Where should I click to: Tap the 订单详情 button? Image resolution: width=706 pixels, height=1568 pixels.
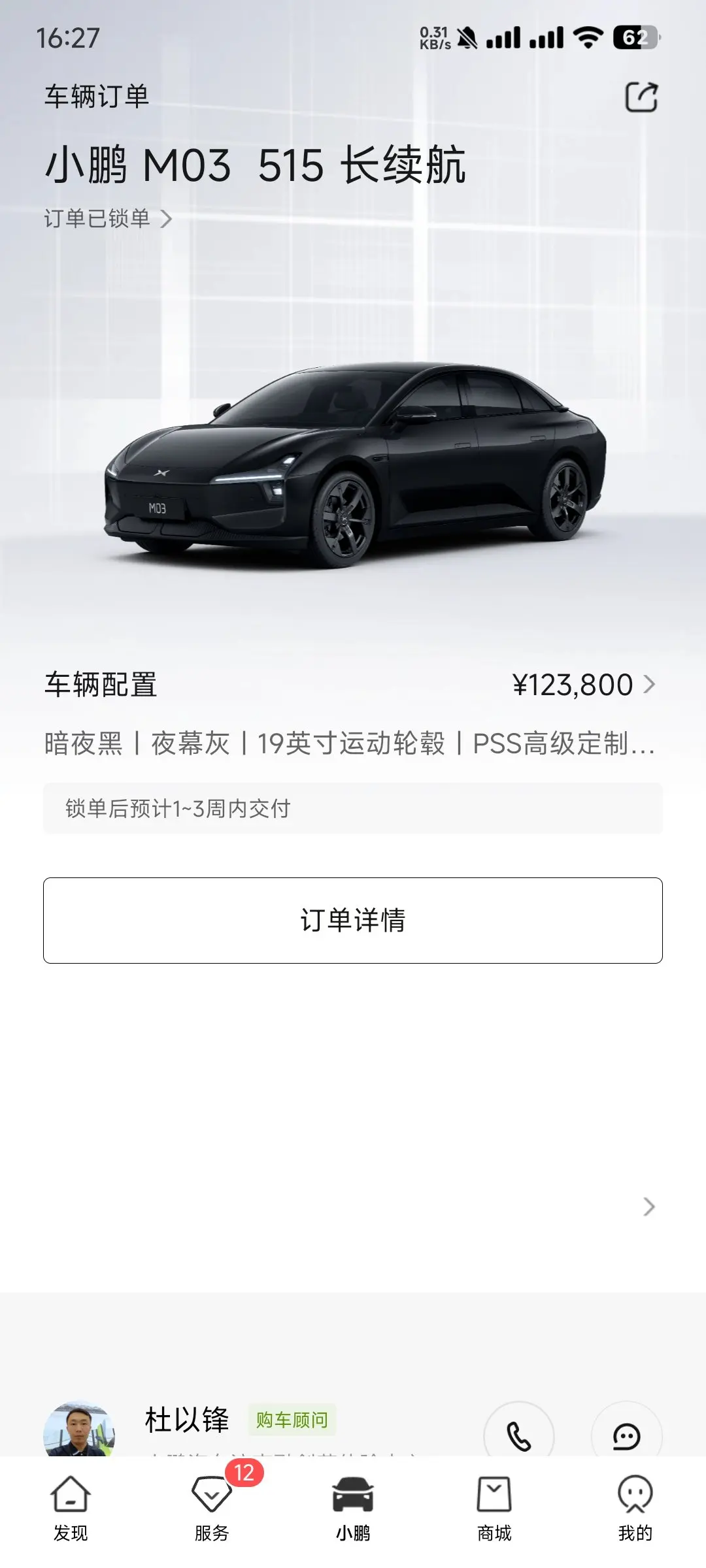353,920
